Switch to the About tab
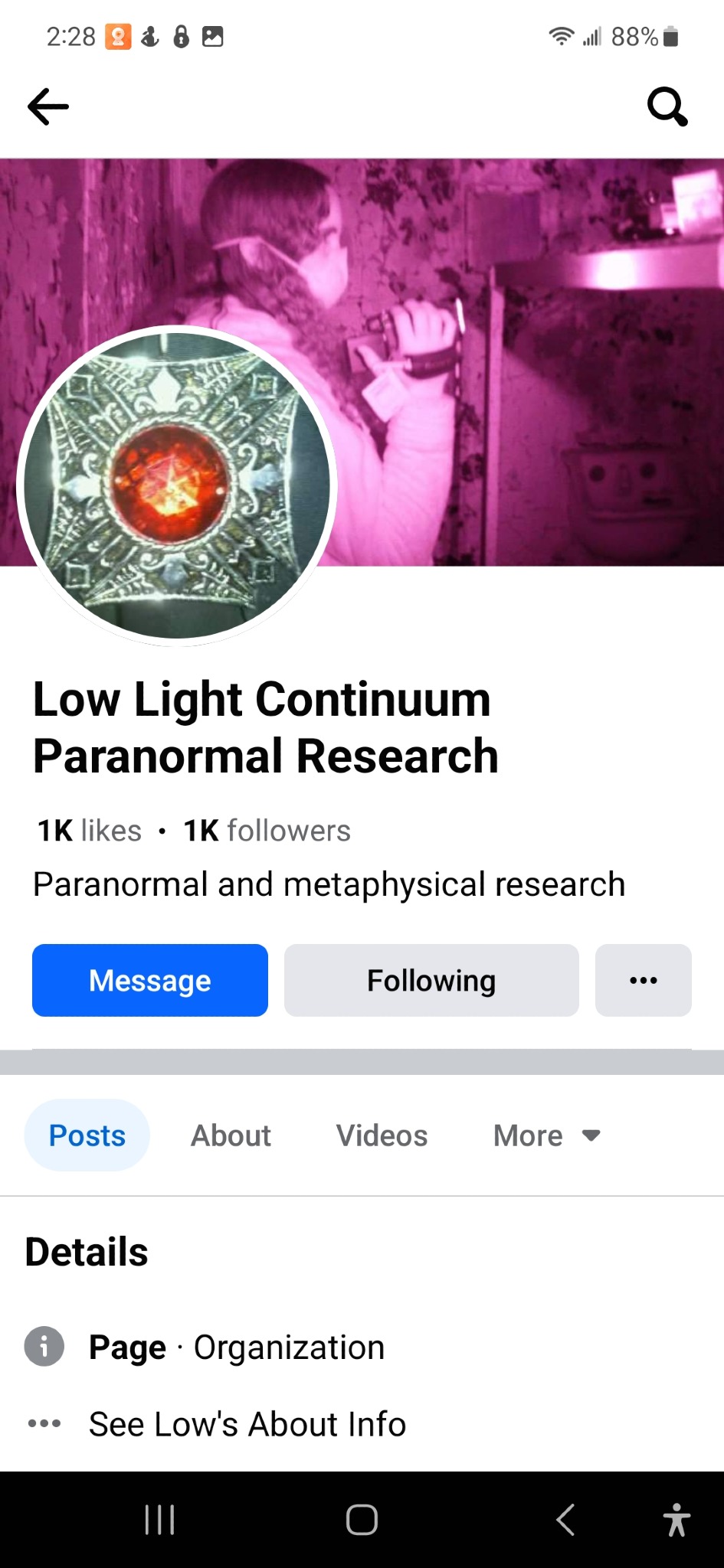This screenshot has height=1568, width=724. (231, 1135)
